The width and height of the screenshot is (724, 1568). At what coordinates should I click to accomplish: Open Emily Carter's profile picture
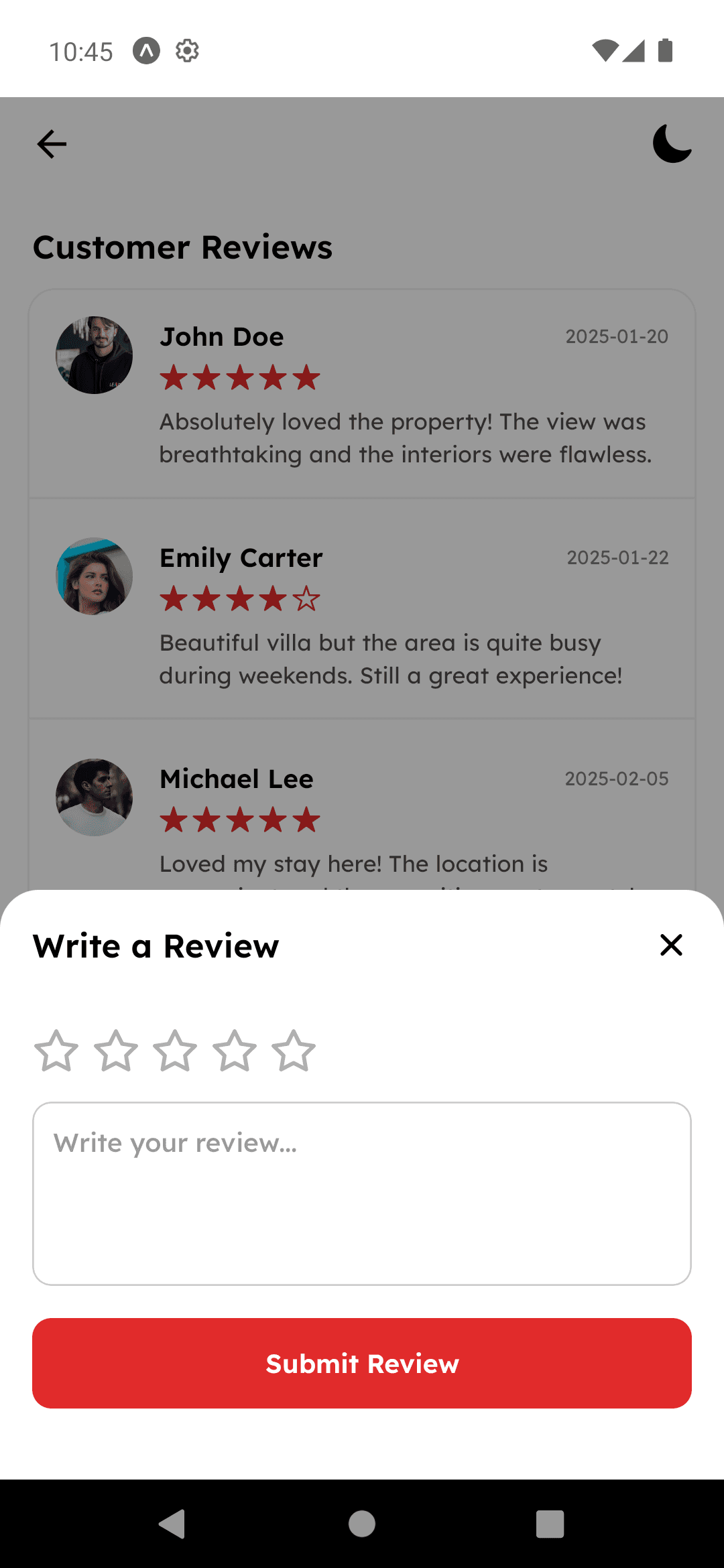pyautogui.click(x=94, y=576)
